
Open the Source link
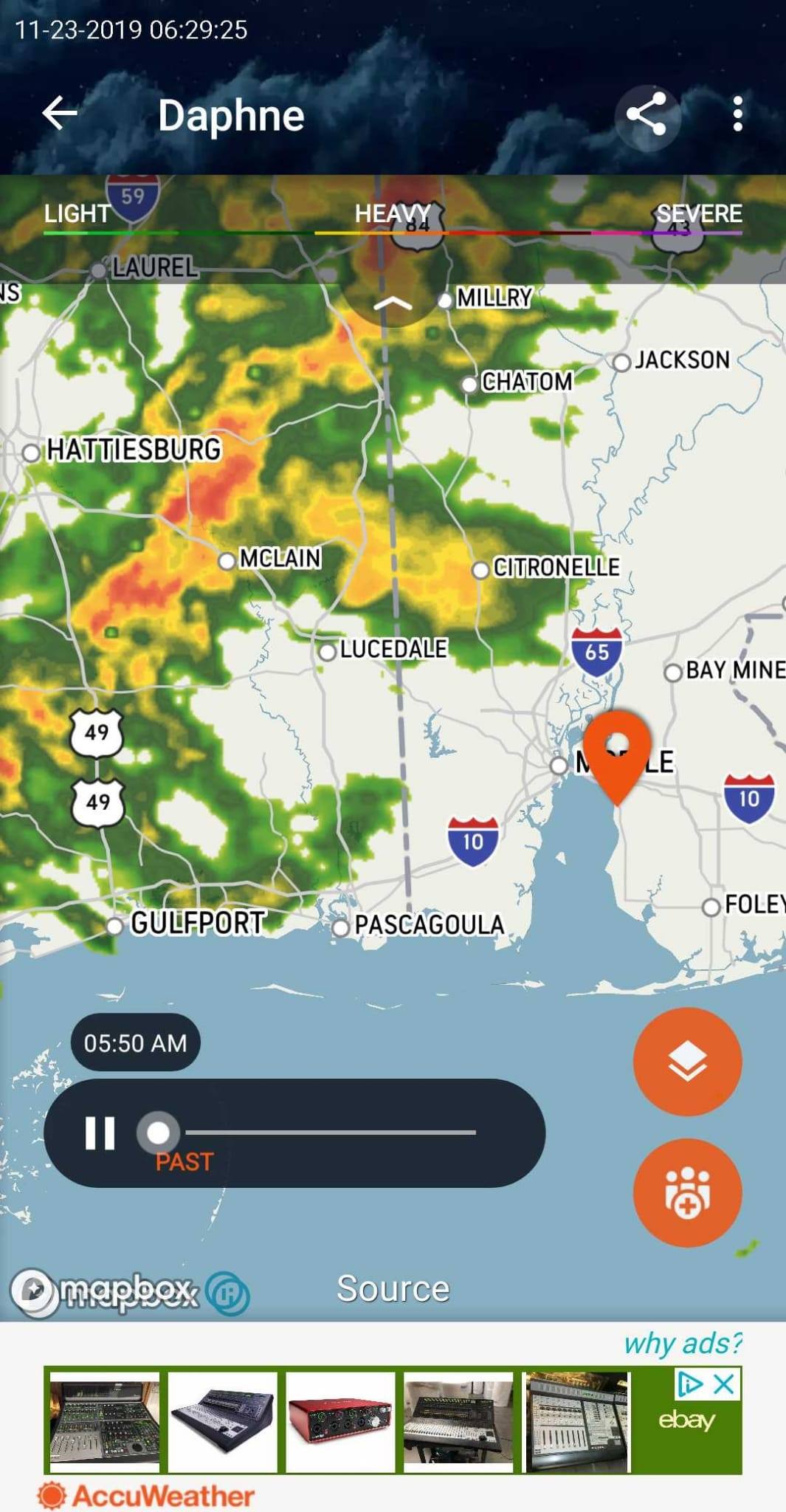pos(393,1289)
